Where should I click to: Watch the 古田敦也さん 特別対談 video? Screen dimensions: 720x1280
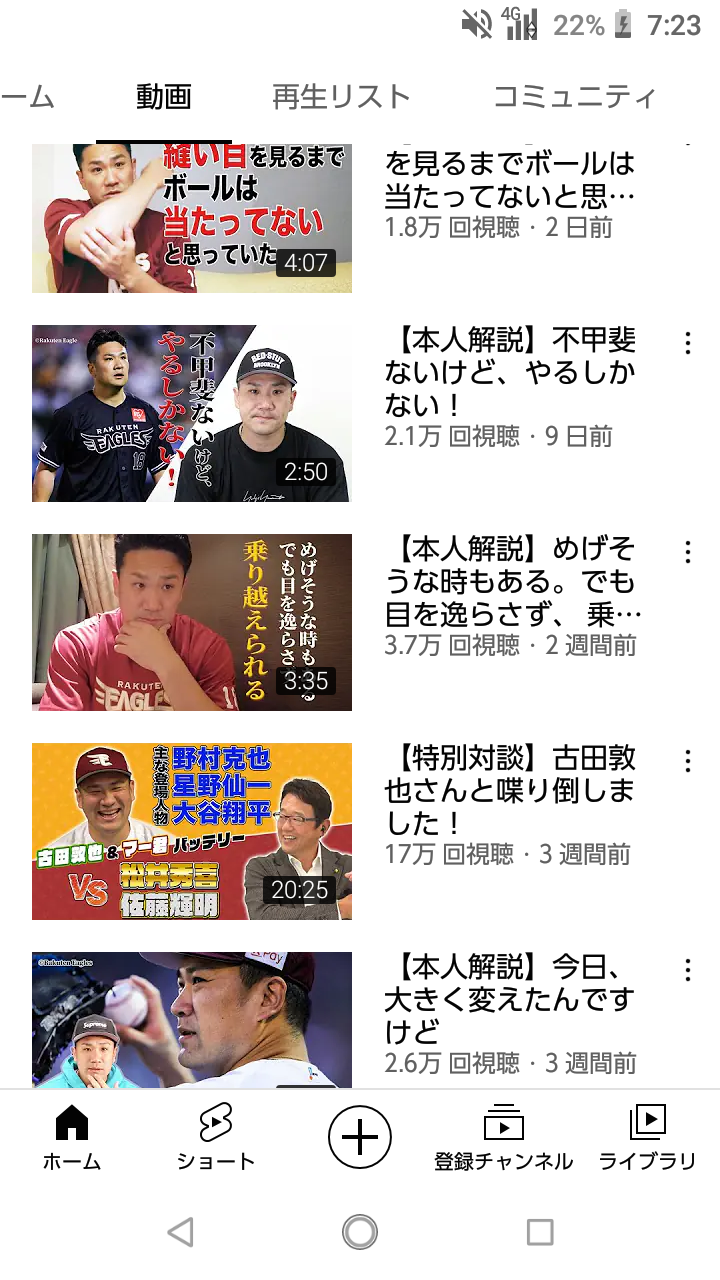point(192,831)
